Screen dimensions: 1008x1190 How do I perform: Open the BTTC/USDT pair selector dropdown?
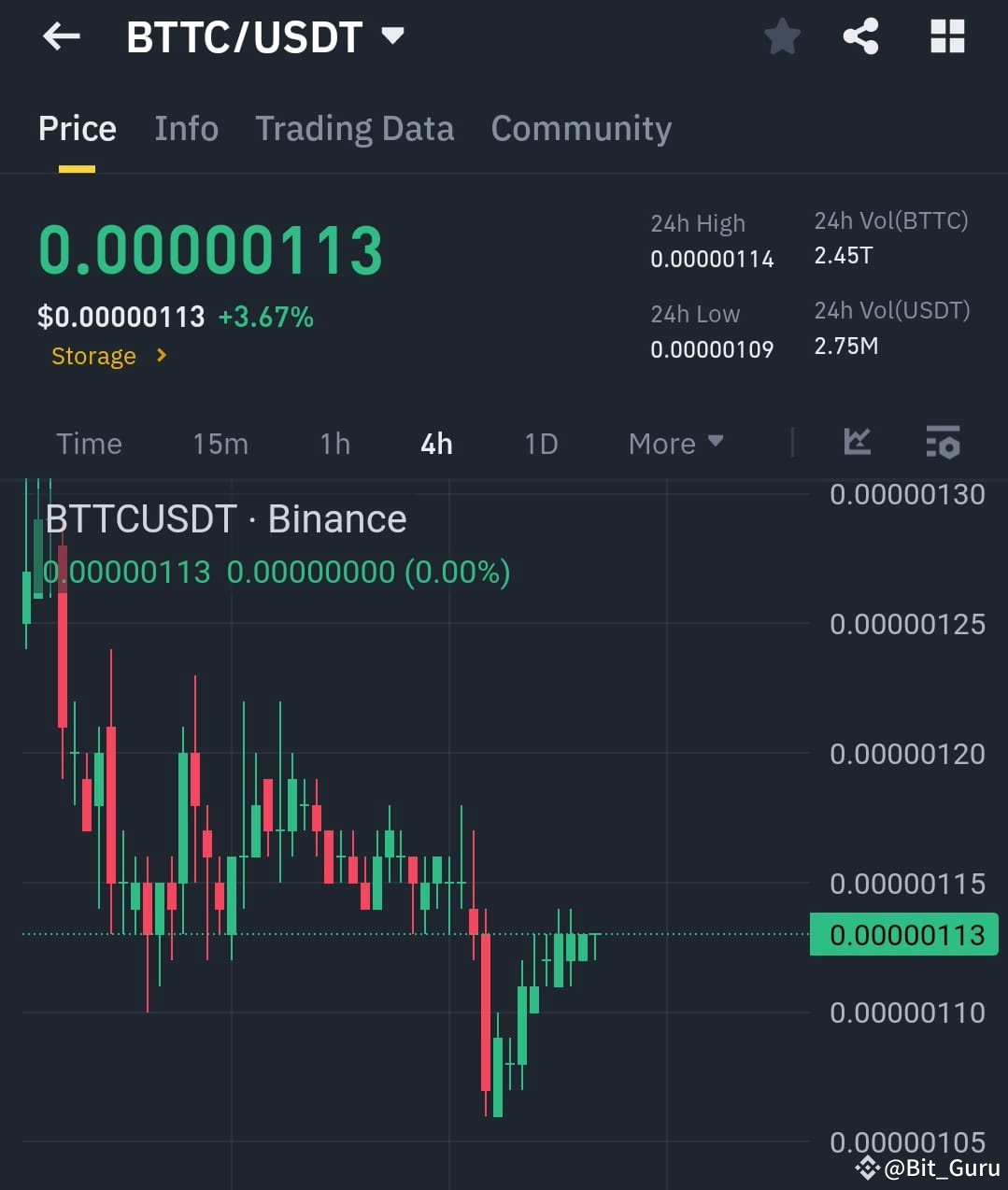pyautogui.click(x=392, y=36)
